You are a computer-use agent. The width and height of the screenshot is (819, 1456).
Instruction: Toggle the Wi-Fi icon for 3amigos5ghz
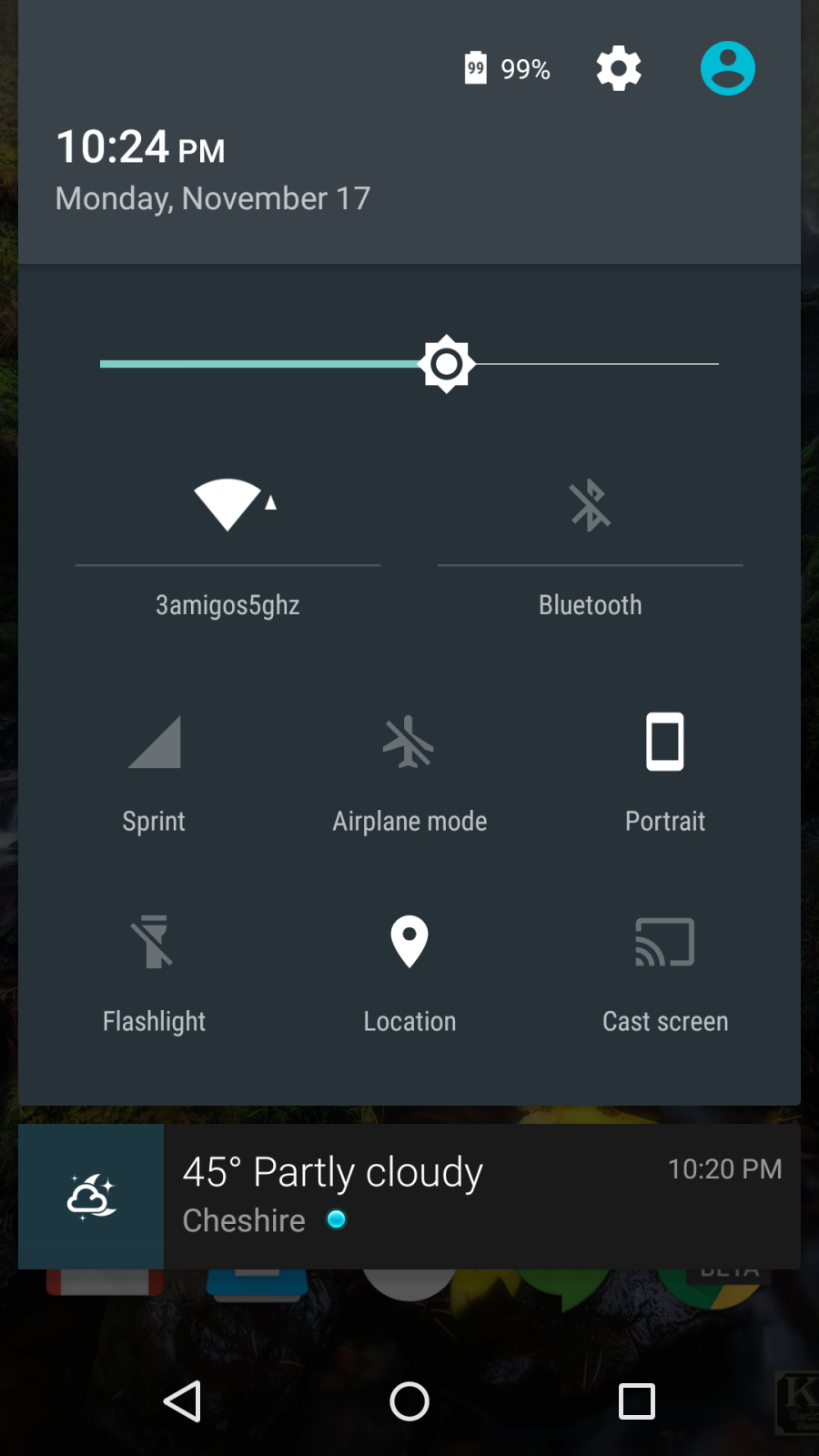[x=227, y=503]
